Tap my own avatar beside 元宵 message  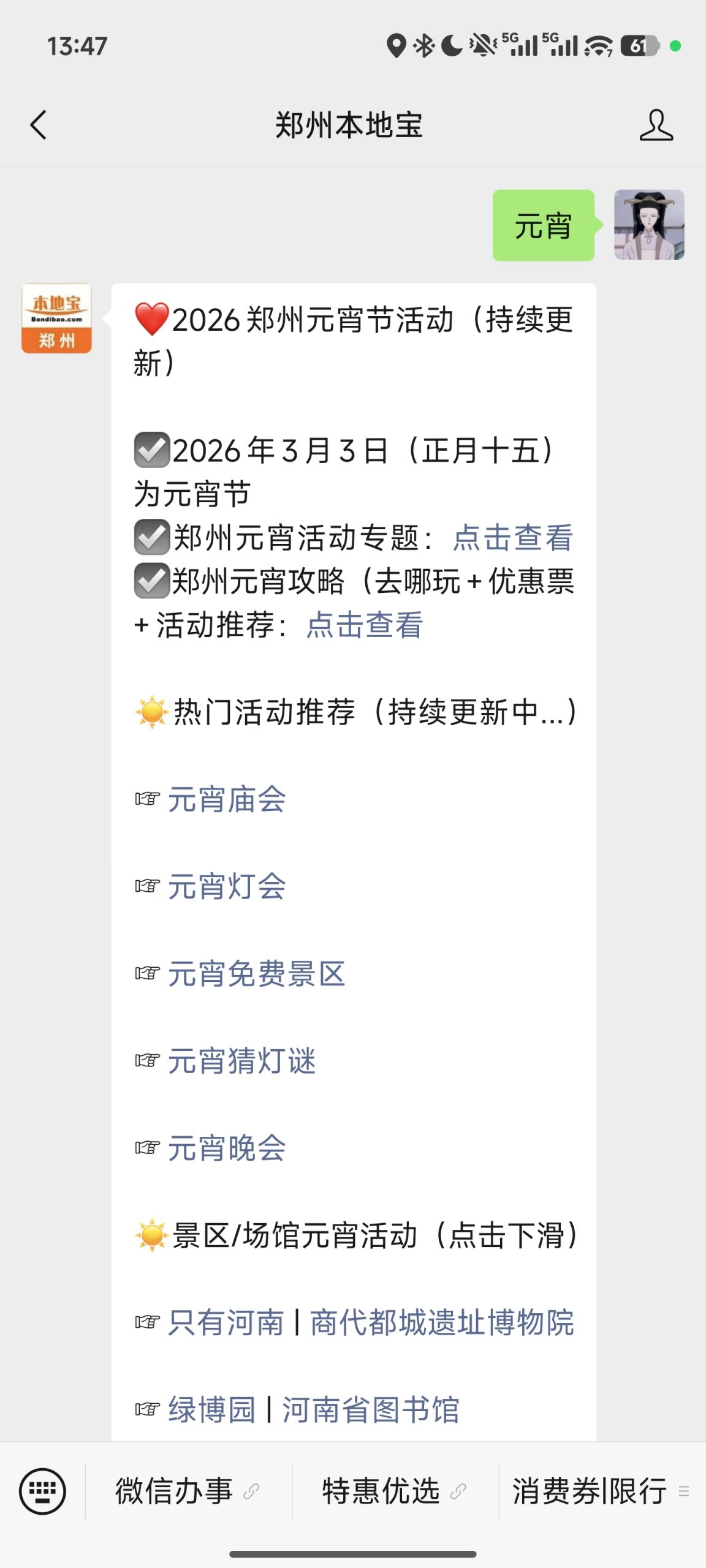click(649, 225)
